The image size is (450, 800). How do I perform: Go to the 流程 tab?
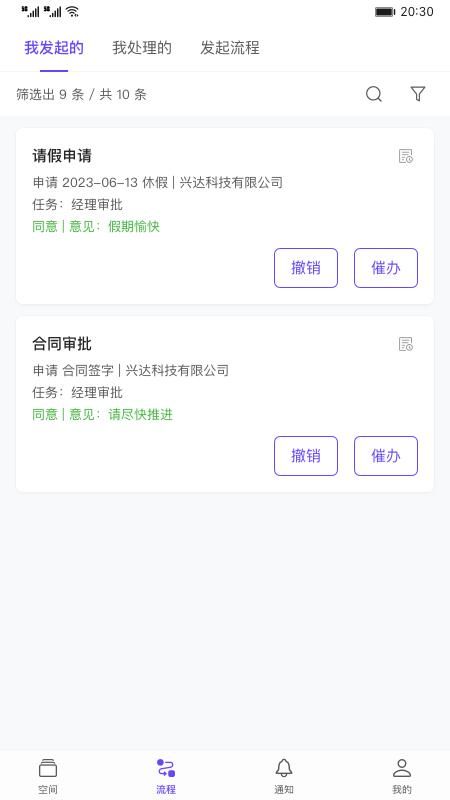tap(166, 776)
